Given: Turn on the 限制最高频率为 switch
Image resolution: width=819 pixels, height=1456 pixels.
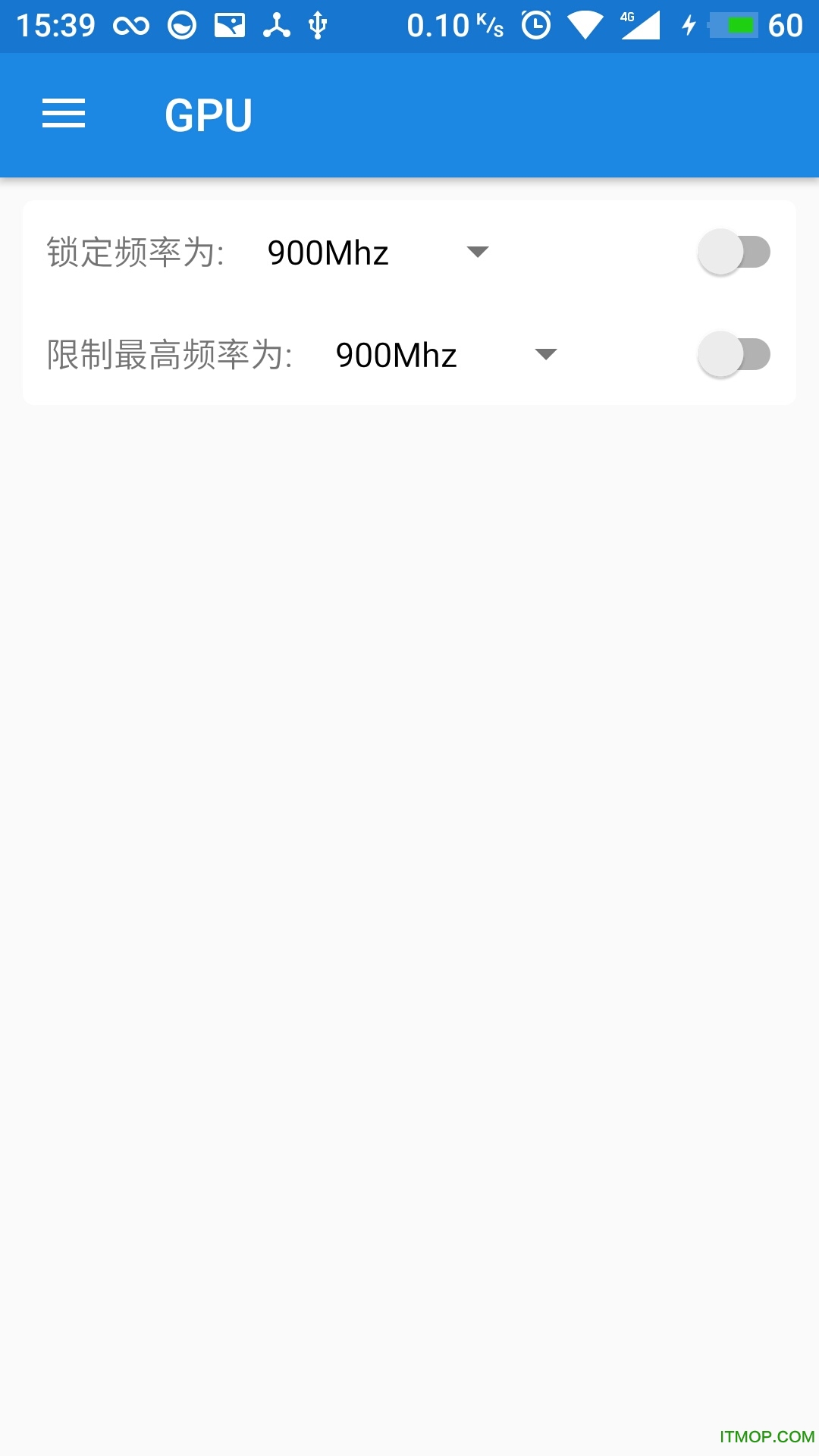Looking at the screenshot, I should [733, 355].
